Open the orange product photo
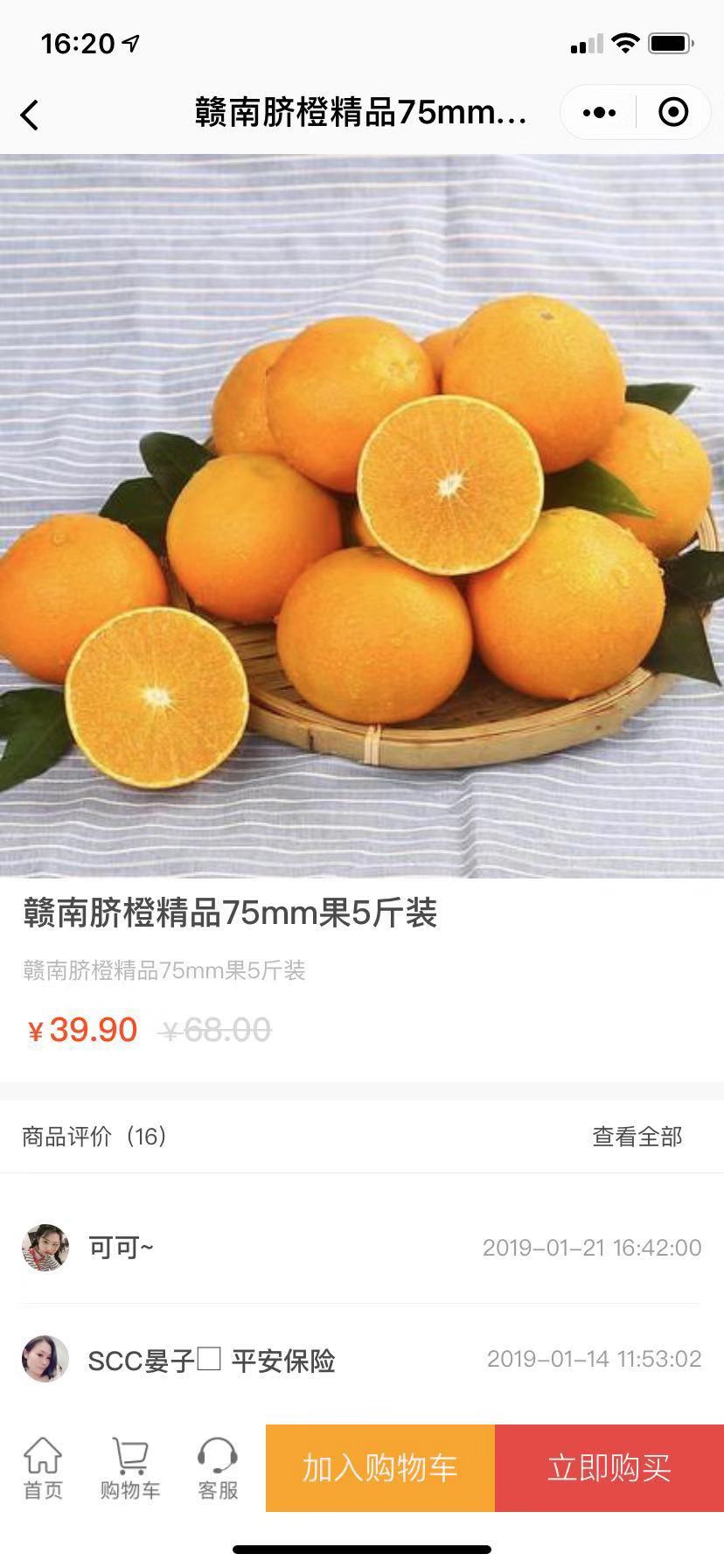Screen dimensions: 724x1568 coord(362,516)
